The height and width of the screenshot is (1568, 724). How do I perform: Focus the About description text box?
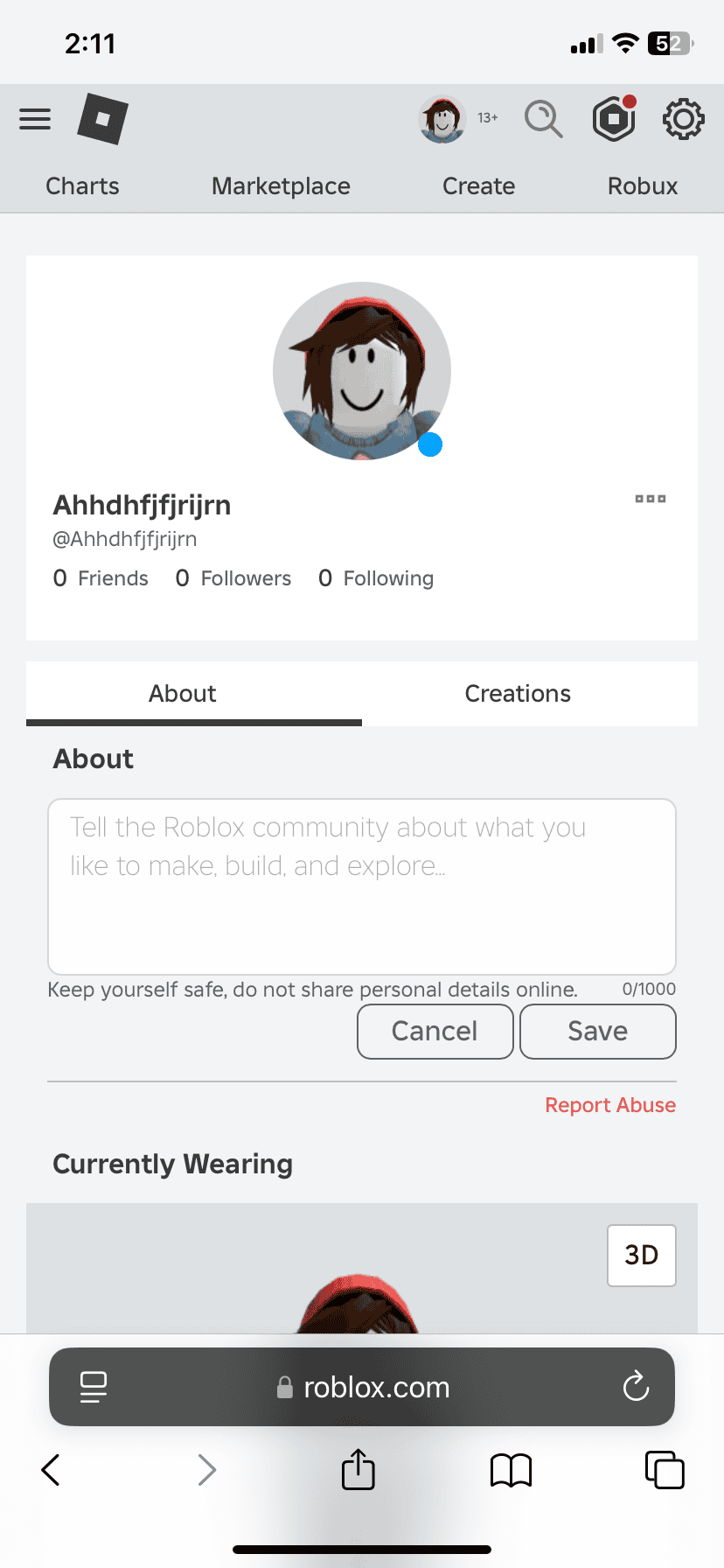point(362,886)
